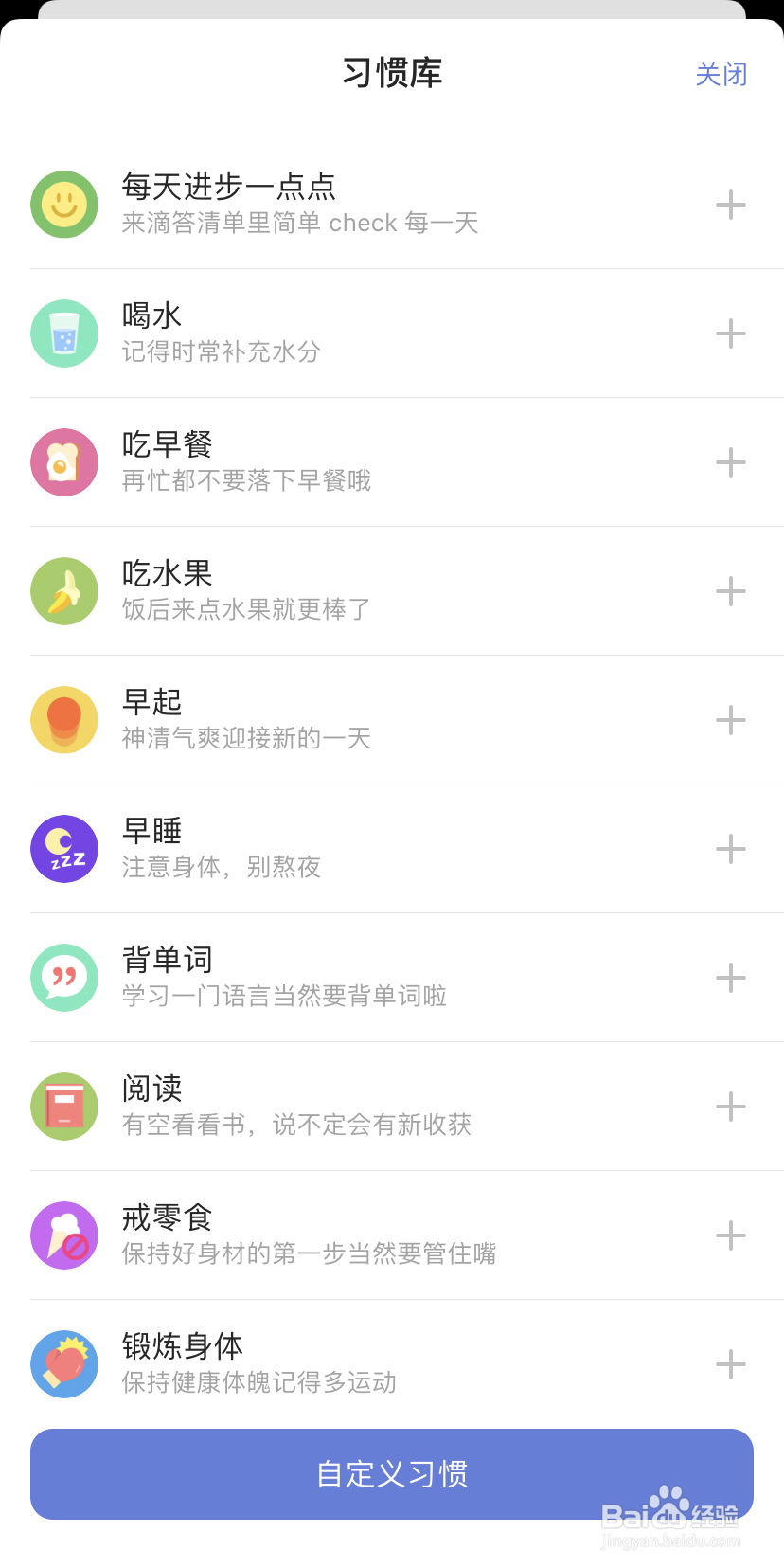Image resolution: width=784 pixels, height=1568 pixels.
Task: Add the 喝水 habit
Action: click(x=730, y=333)
